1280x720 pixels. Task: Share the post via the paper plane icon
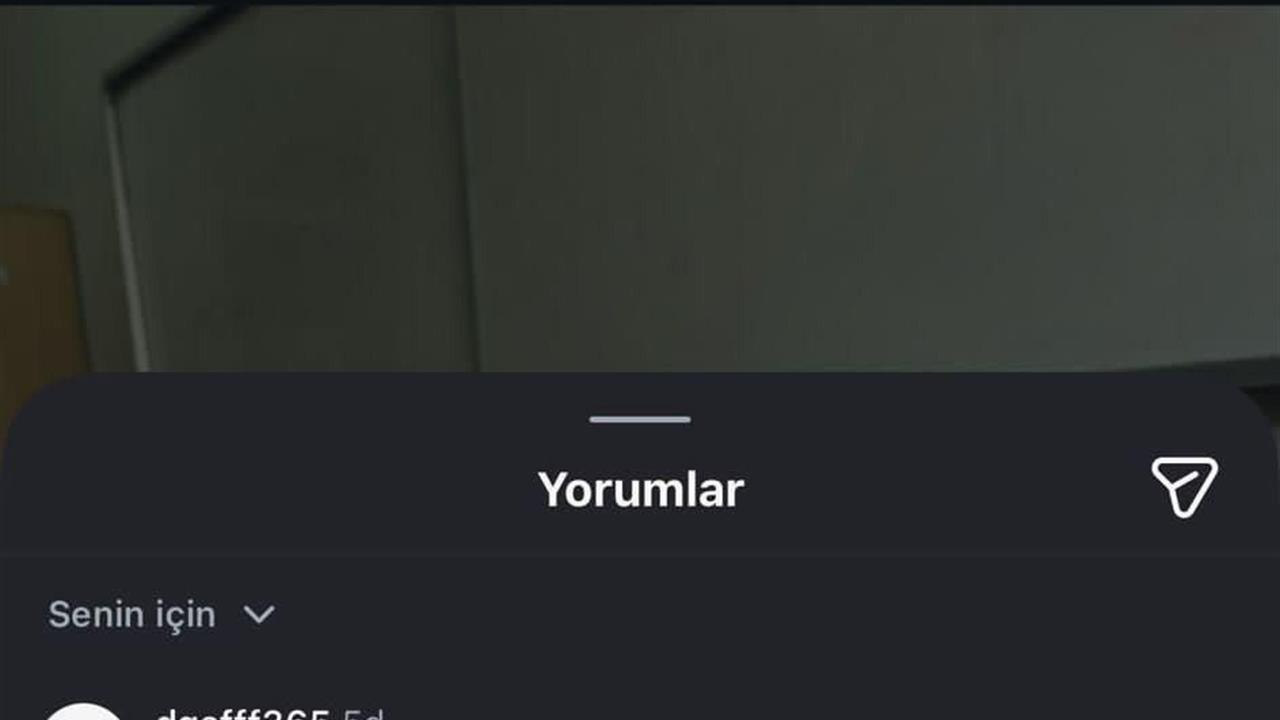pyautogui.click(x=1184, y=487)
